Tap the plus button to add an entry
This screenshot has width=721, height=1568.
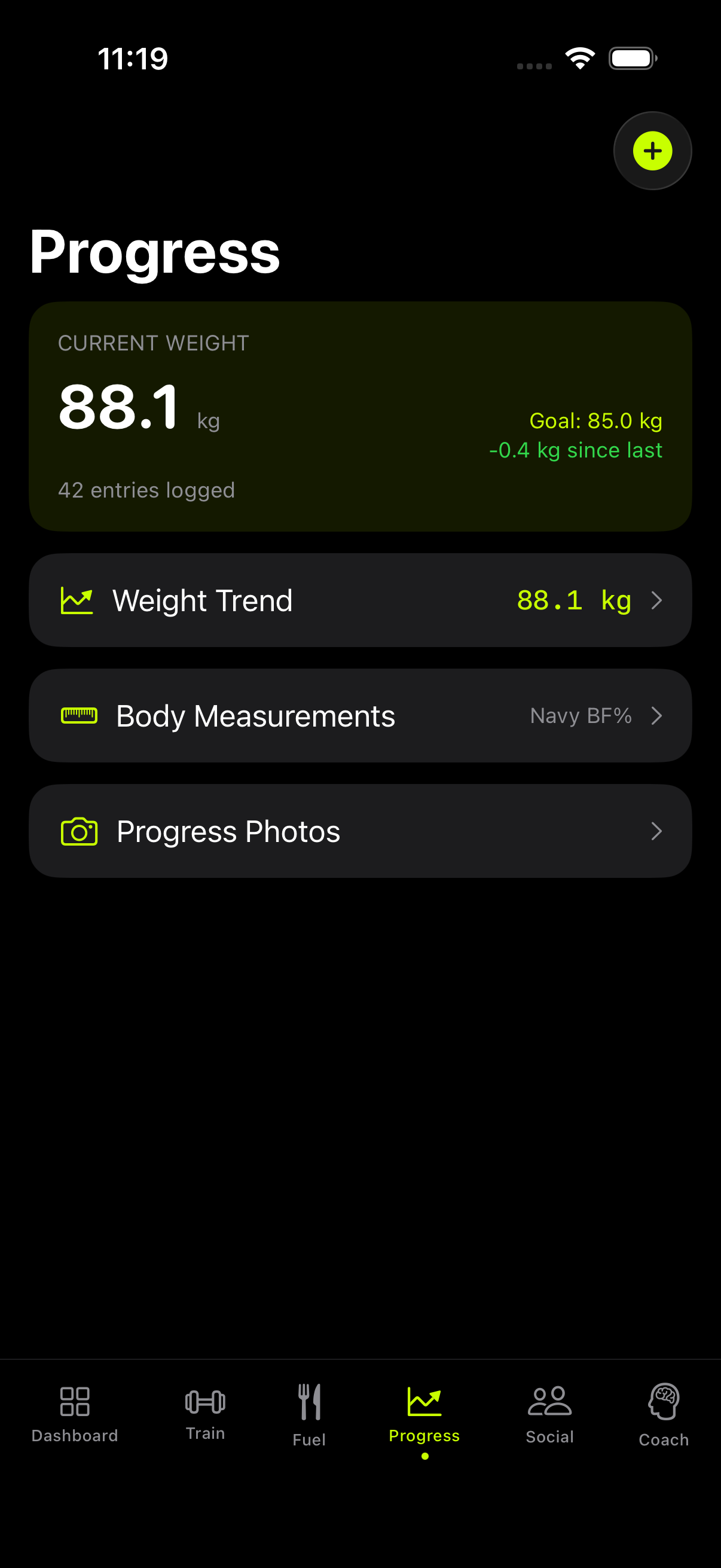coord(652,150)
